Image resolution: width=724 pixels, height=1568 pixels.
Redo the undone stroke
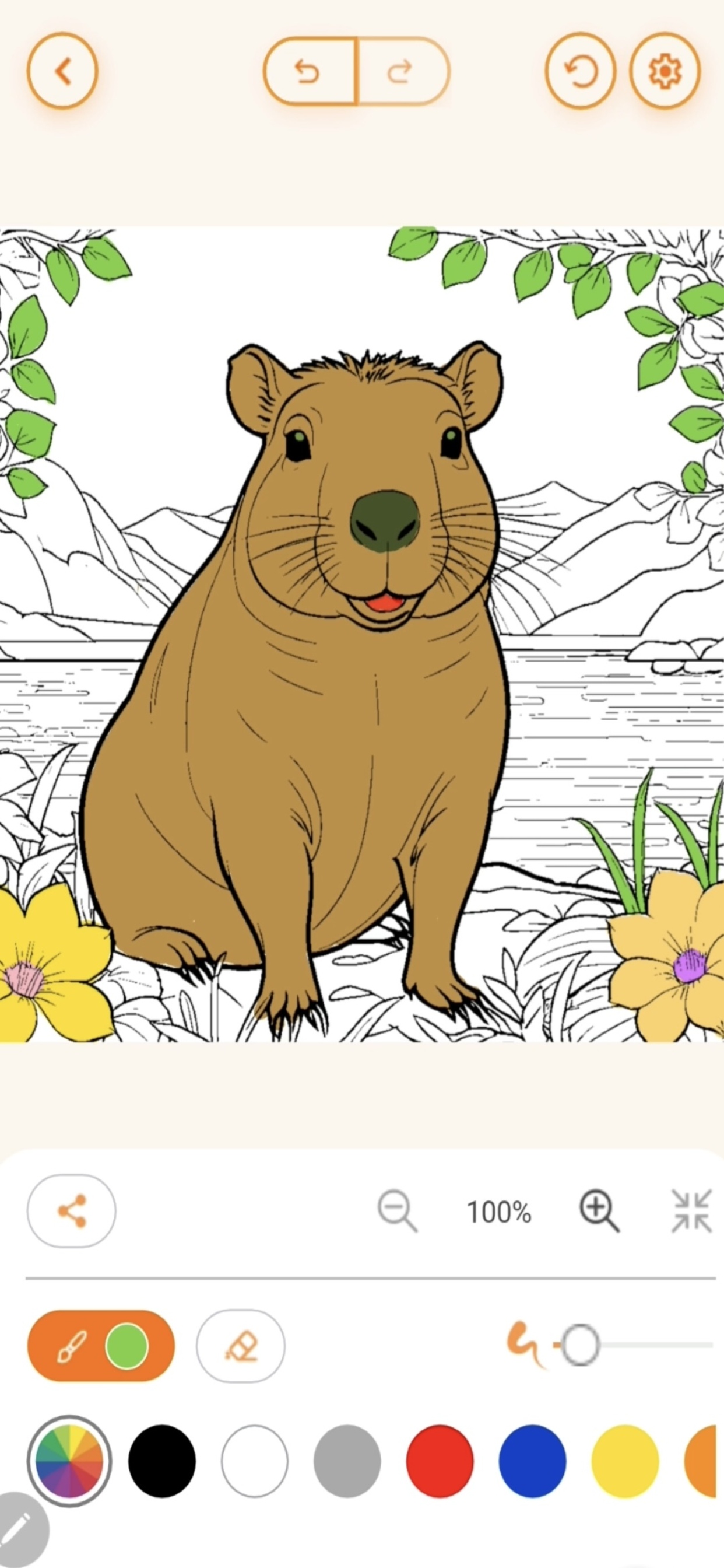400,72
